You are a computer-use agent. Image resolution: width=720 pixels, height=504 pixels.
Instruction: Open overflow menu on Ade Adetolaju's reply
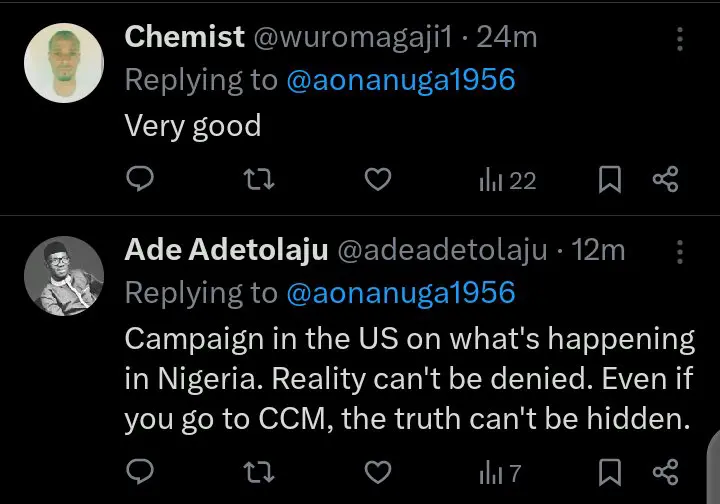(x=680, y=251)
